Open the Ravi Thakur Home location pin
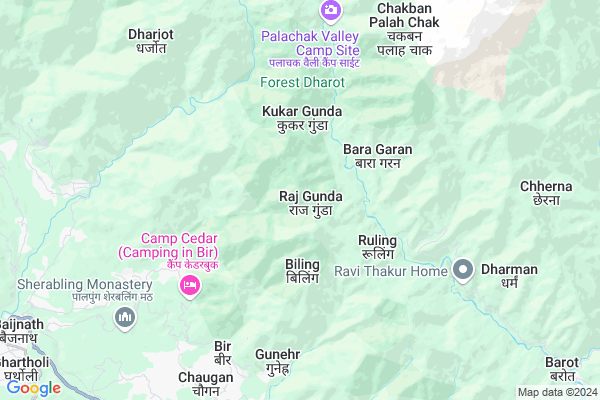600x400 pixels. point(462,270)
